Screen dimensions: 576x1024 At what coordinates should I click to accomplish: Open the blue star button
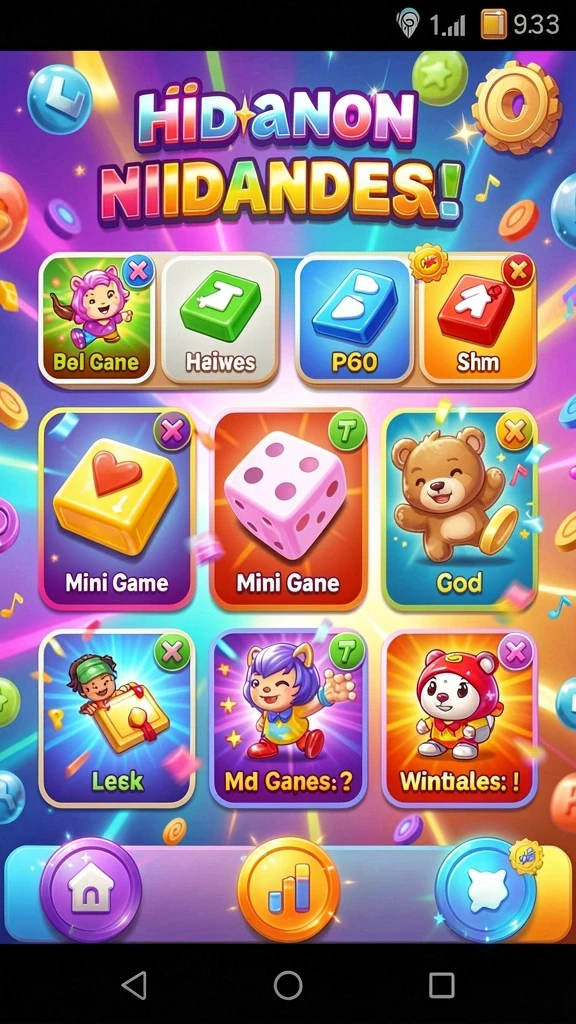(486, 889)
